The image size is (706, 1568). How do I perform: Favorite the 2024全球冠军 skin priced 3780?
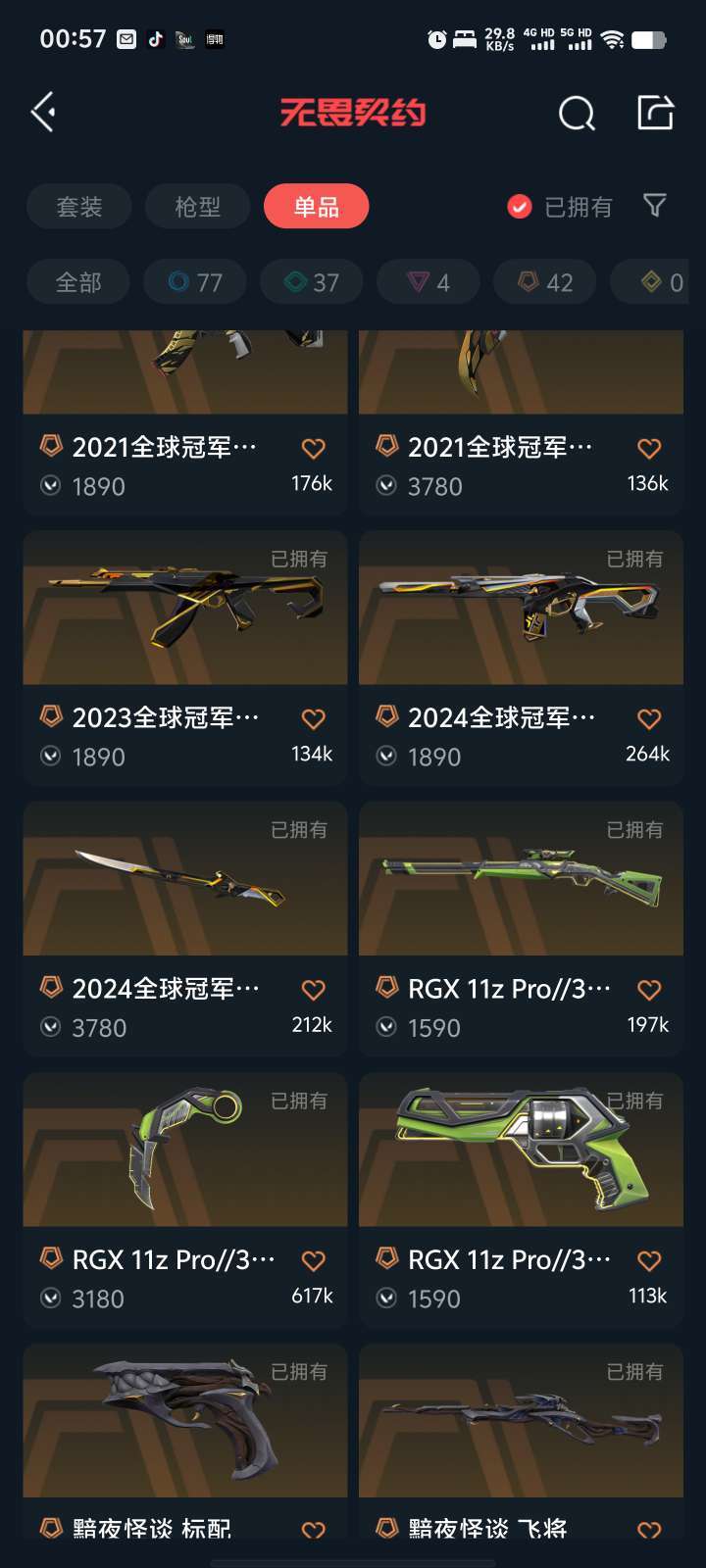click(x=313, y=990)
